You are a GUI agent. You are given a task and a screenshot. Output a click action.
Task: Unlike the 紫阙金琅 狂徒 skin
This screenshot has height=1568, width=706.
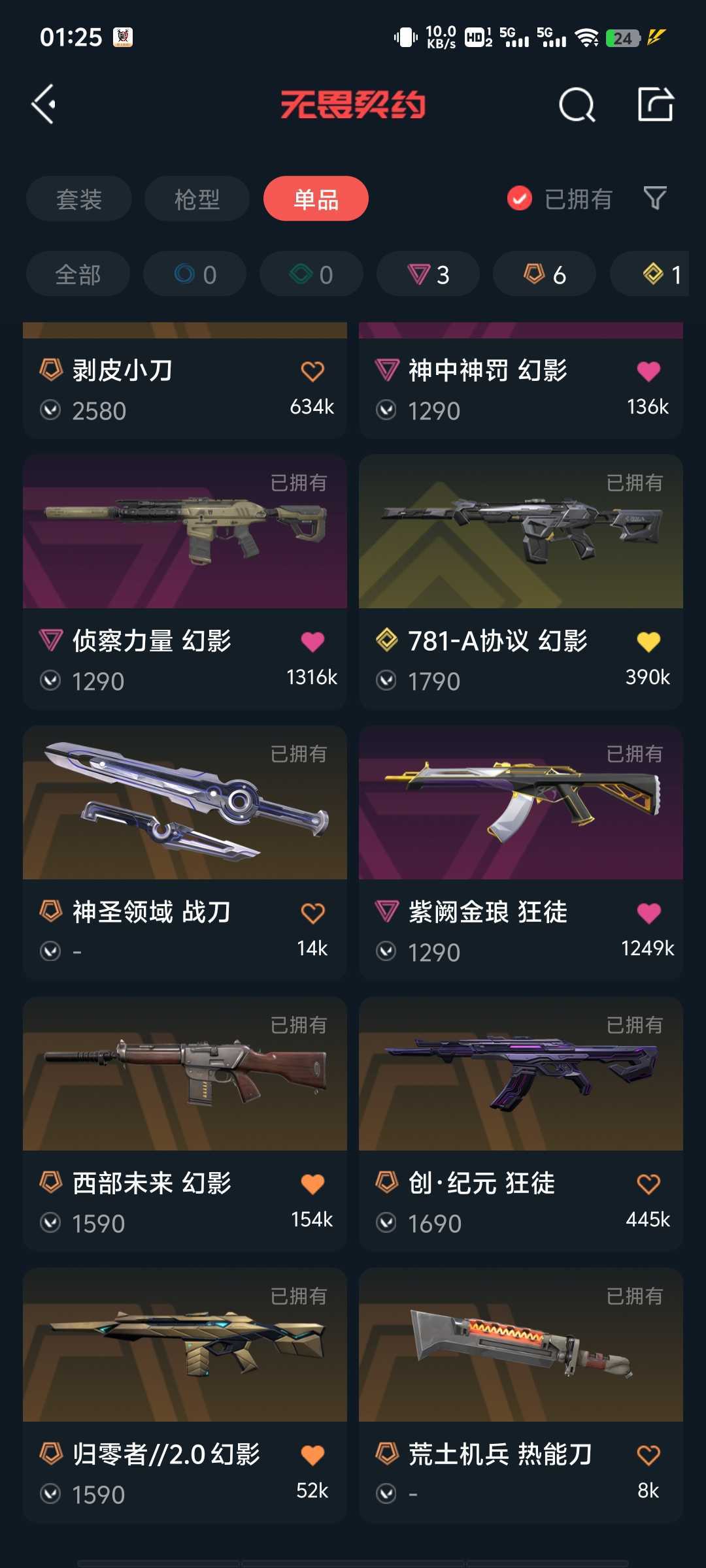tap(648, 913)
